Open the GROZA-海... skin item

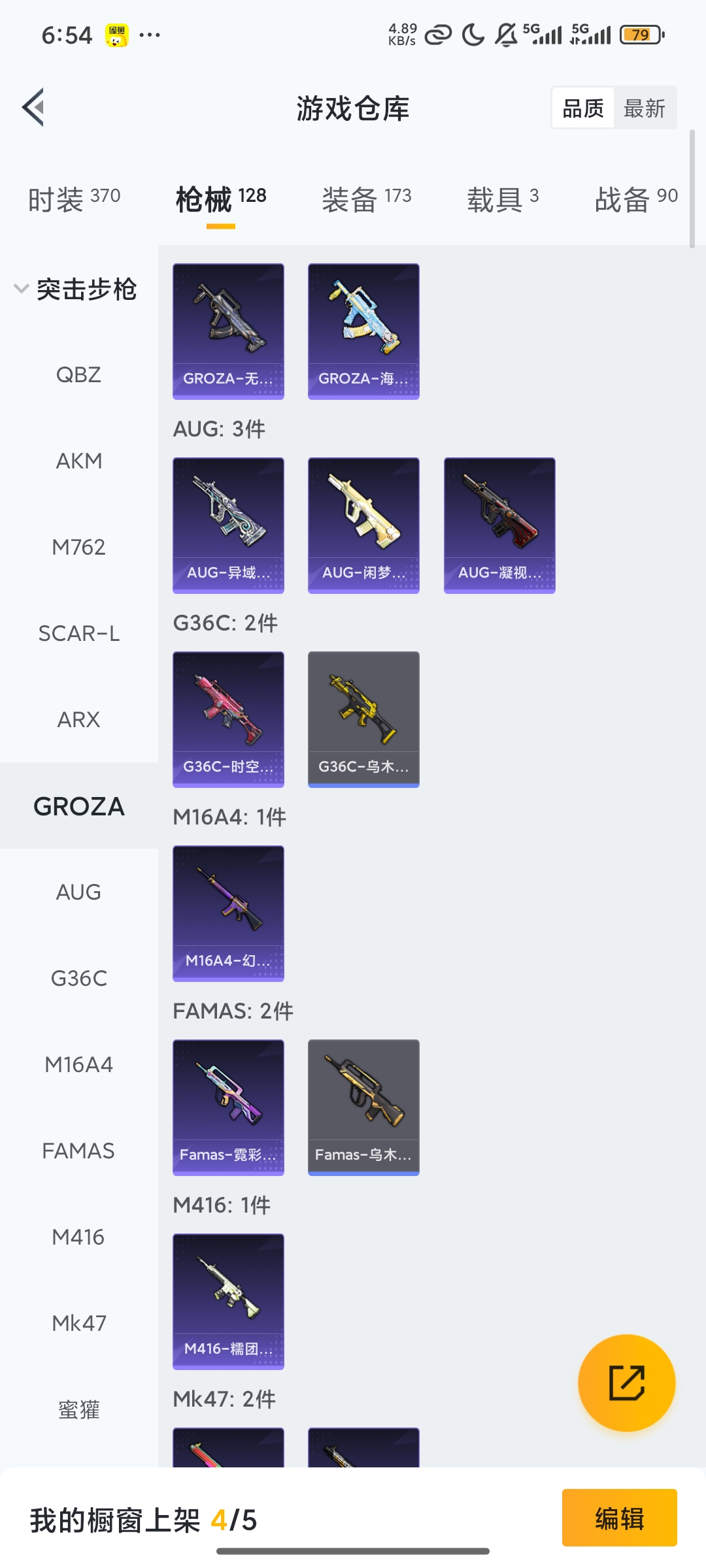point(363,331)
